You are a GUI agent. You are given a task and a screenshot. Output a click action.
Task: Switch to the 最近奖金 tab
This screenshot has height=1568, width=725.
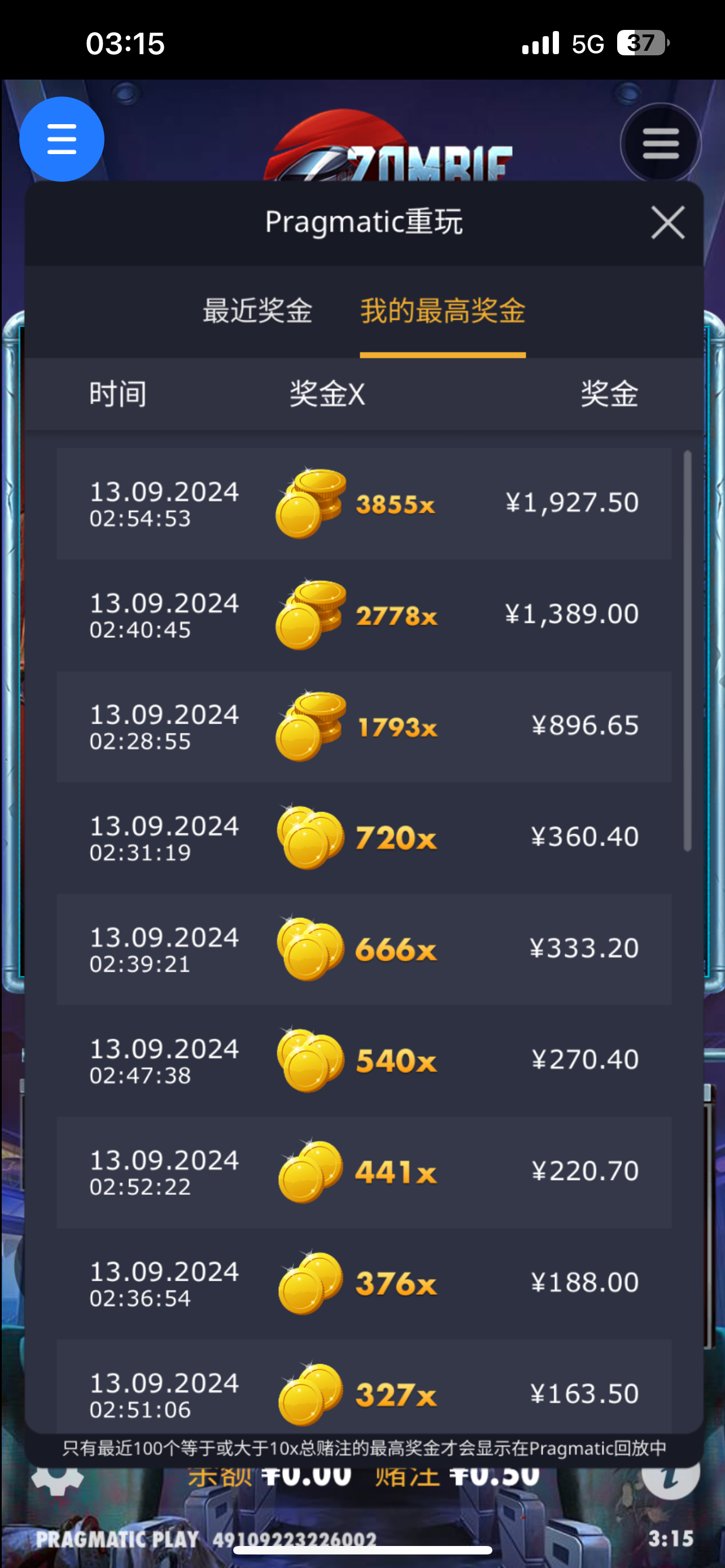pos(257,311)
